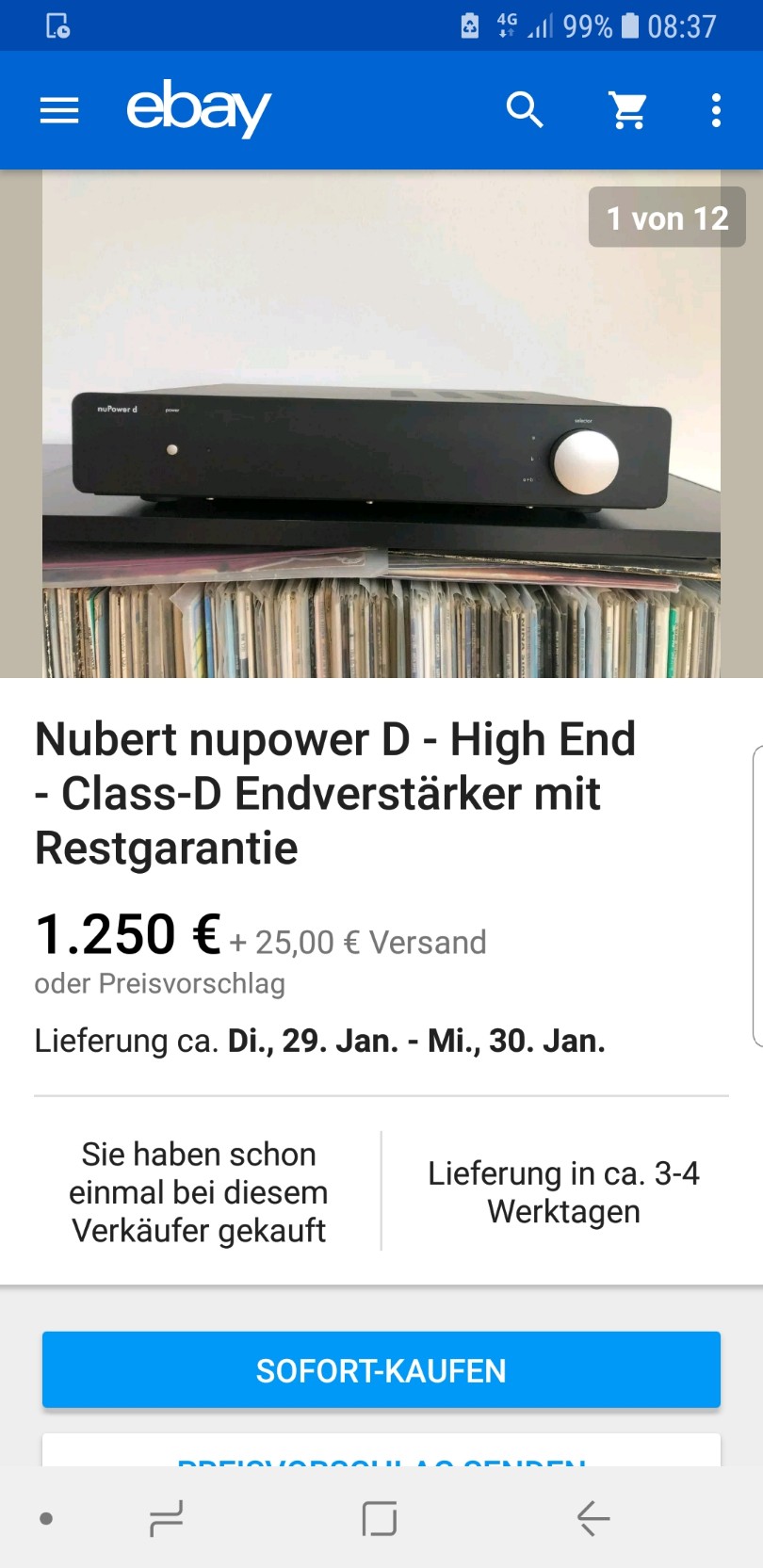
Task: Go back with the system back button
Action: 593,1518
